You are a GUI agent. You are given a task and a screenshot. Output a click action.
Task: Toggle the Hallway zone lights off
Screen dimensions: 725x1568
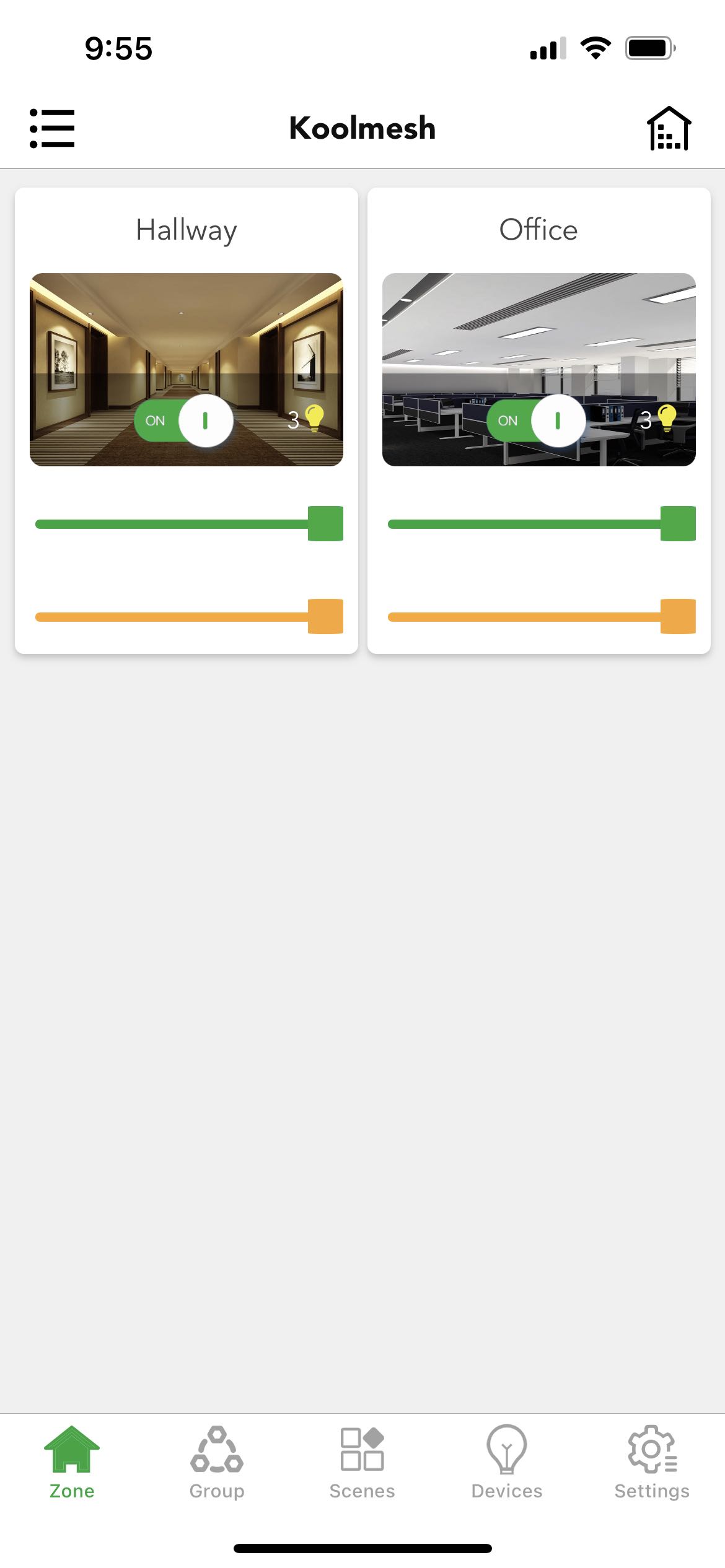point(184,420)
